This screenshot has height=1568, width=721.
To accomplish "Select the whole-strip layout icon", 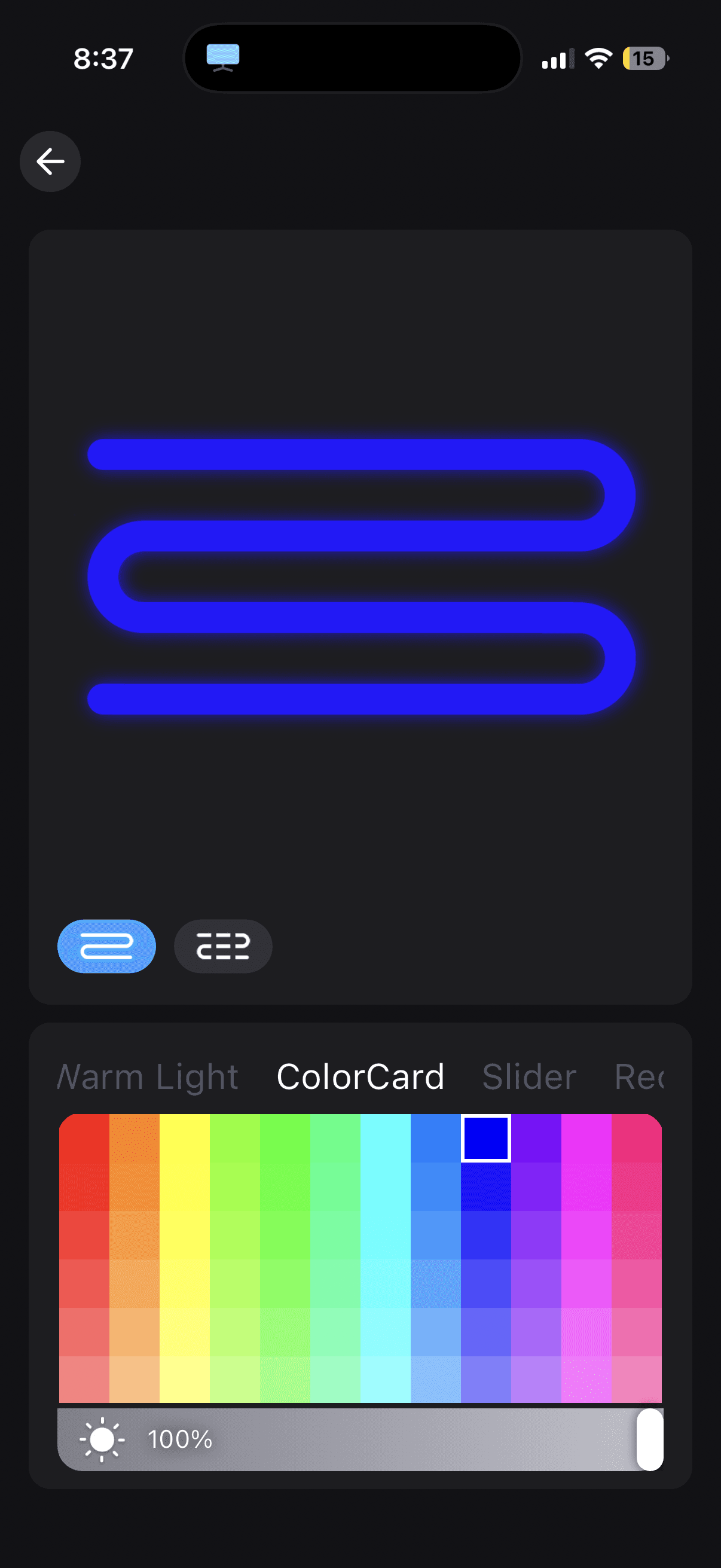I will click(106, 947).
